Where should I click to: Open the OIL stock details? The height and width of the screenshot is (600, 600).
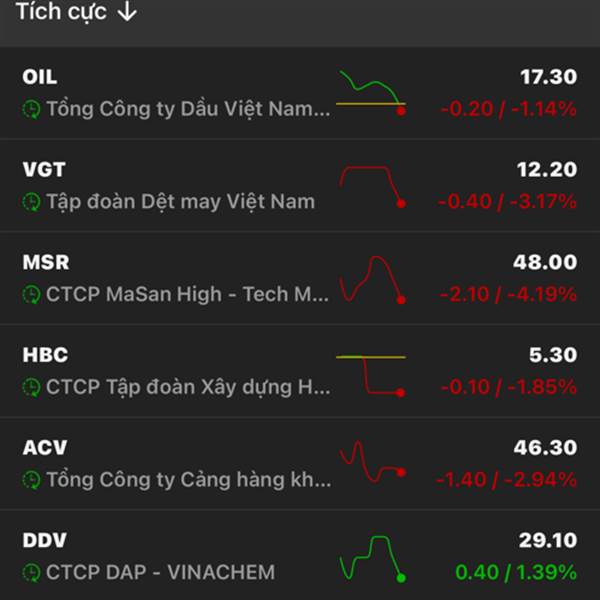point(300,93)
